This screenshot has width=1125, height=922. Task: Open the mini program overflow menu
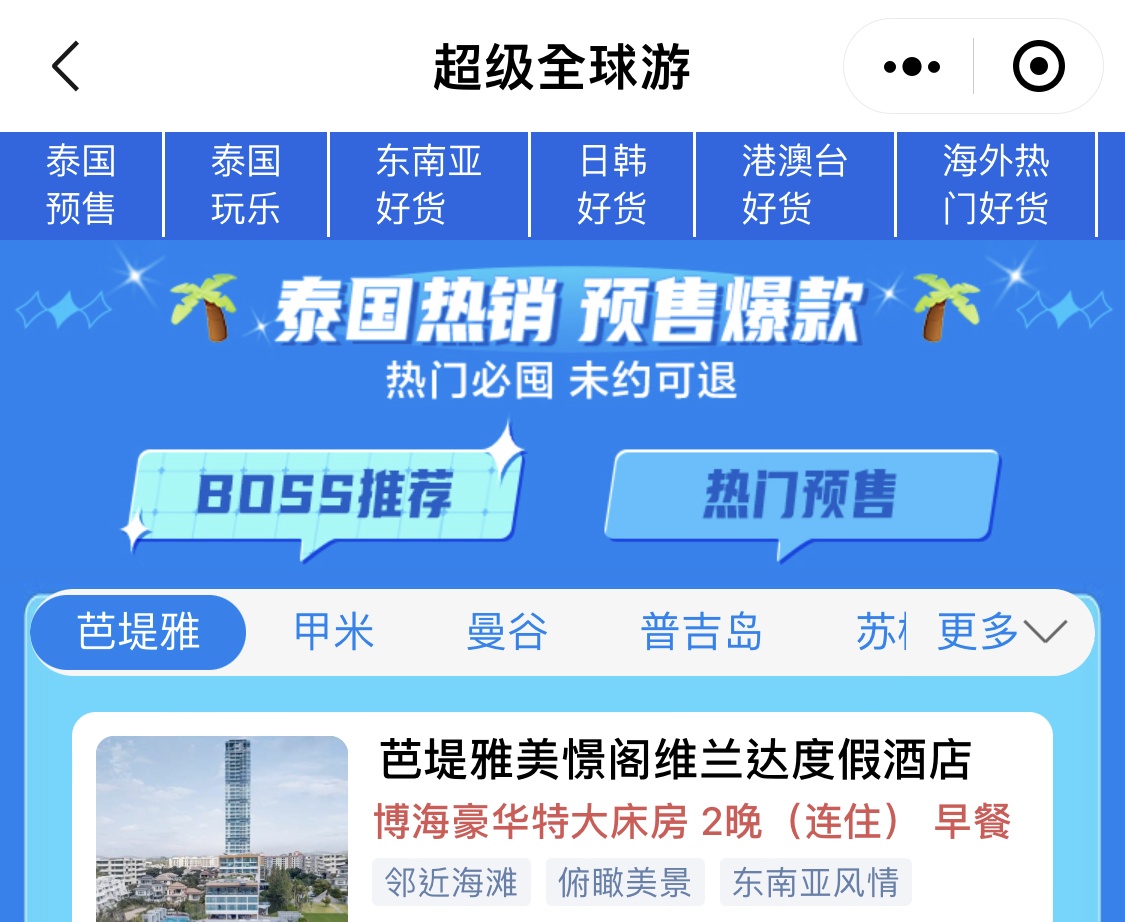tap(911, 67)
